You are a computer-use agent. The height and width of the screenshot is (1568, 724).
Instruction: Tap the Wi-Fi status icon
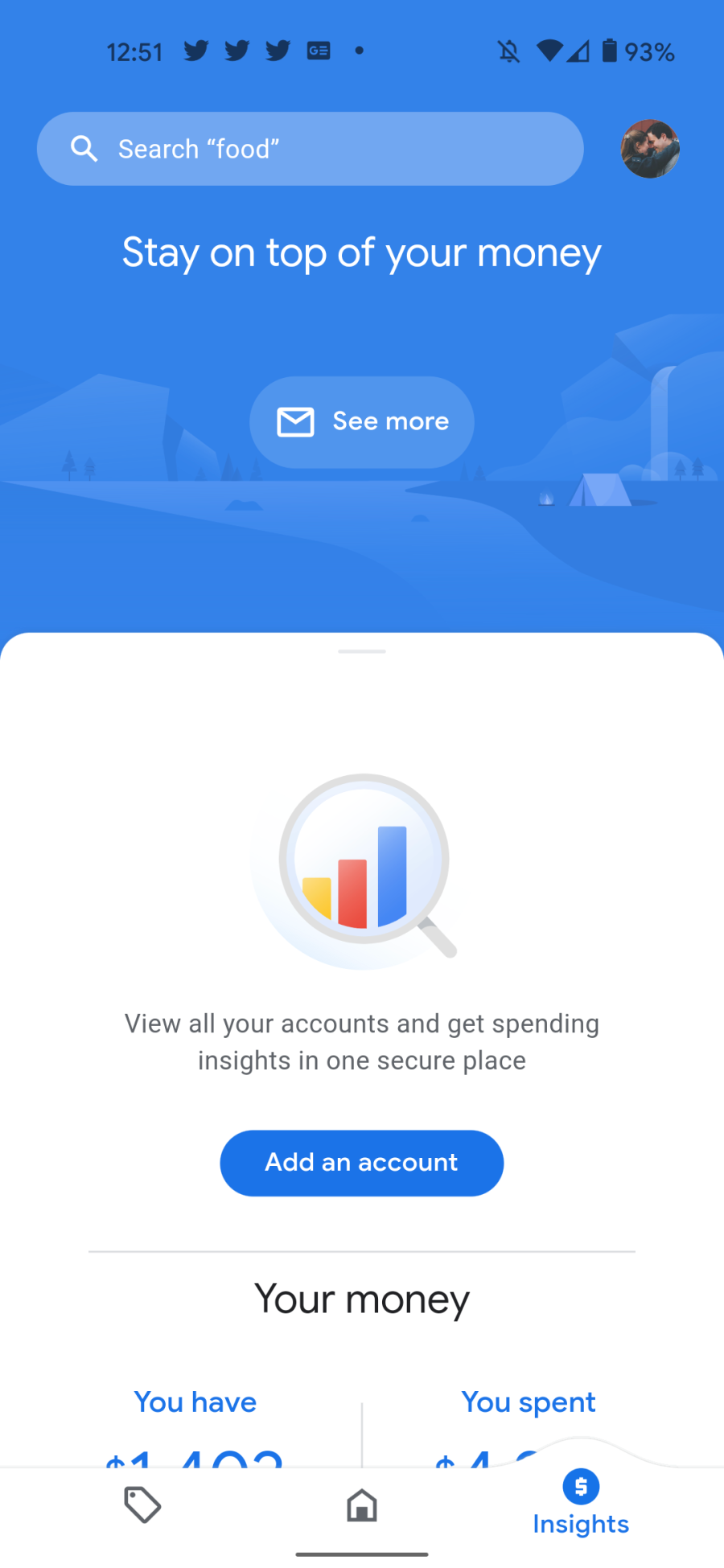point(551,51)
